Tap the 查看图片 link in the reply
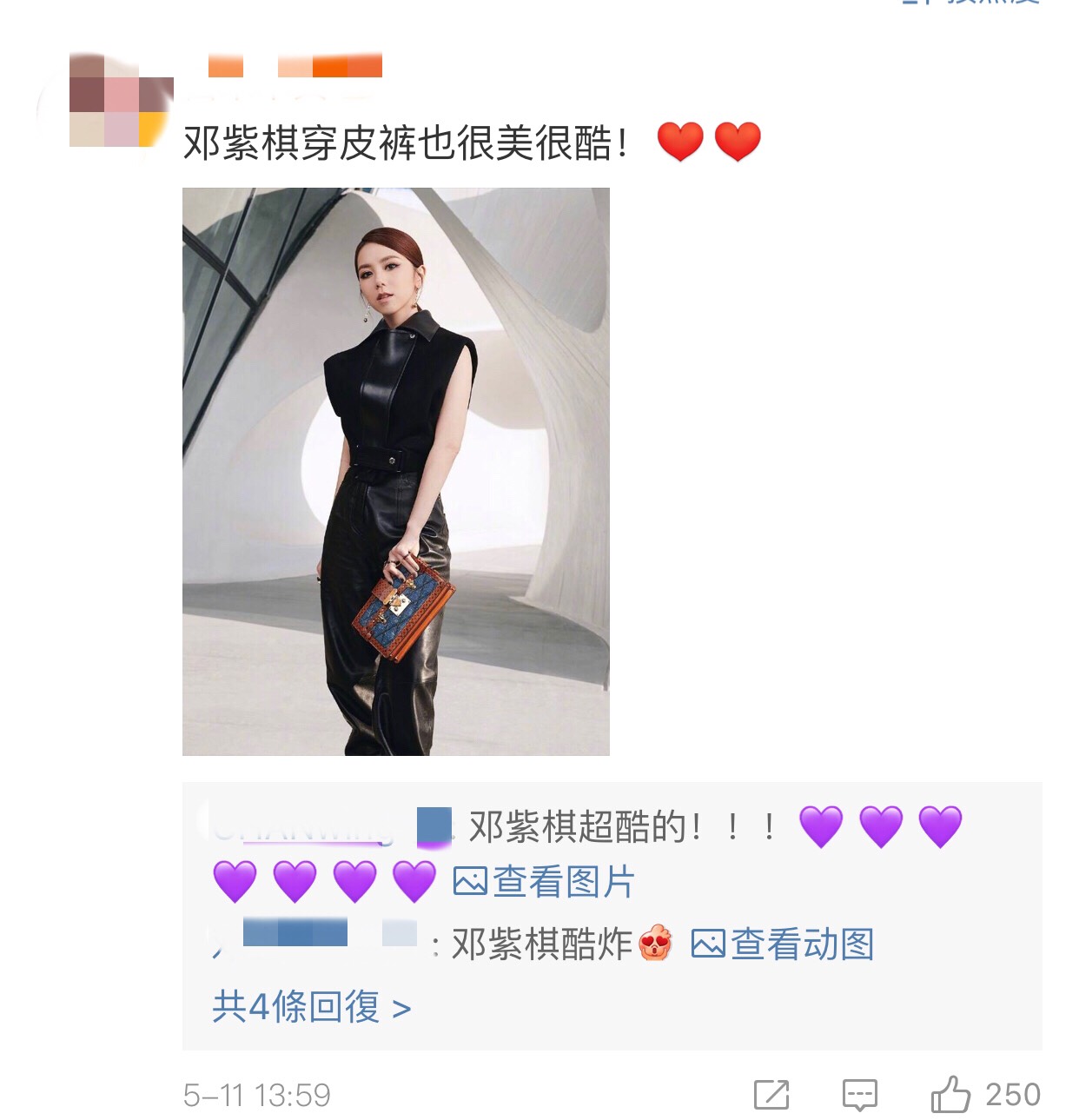 pyautogui.click(x=545, y=882)
